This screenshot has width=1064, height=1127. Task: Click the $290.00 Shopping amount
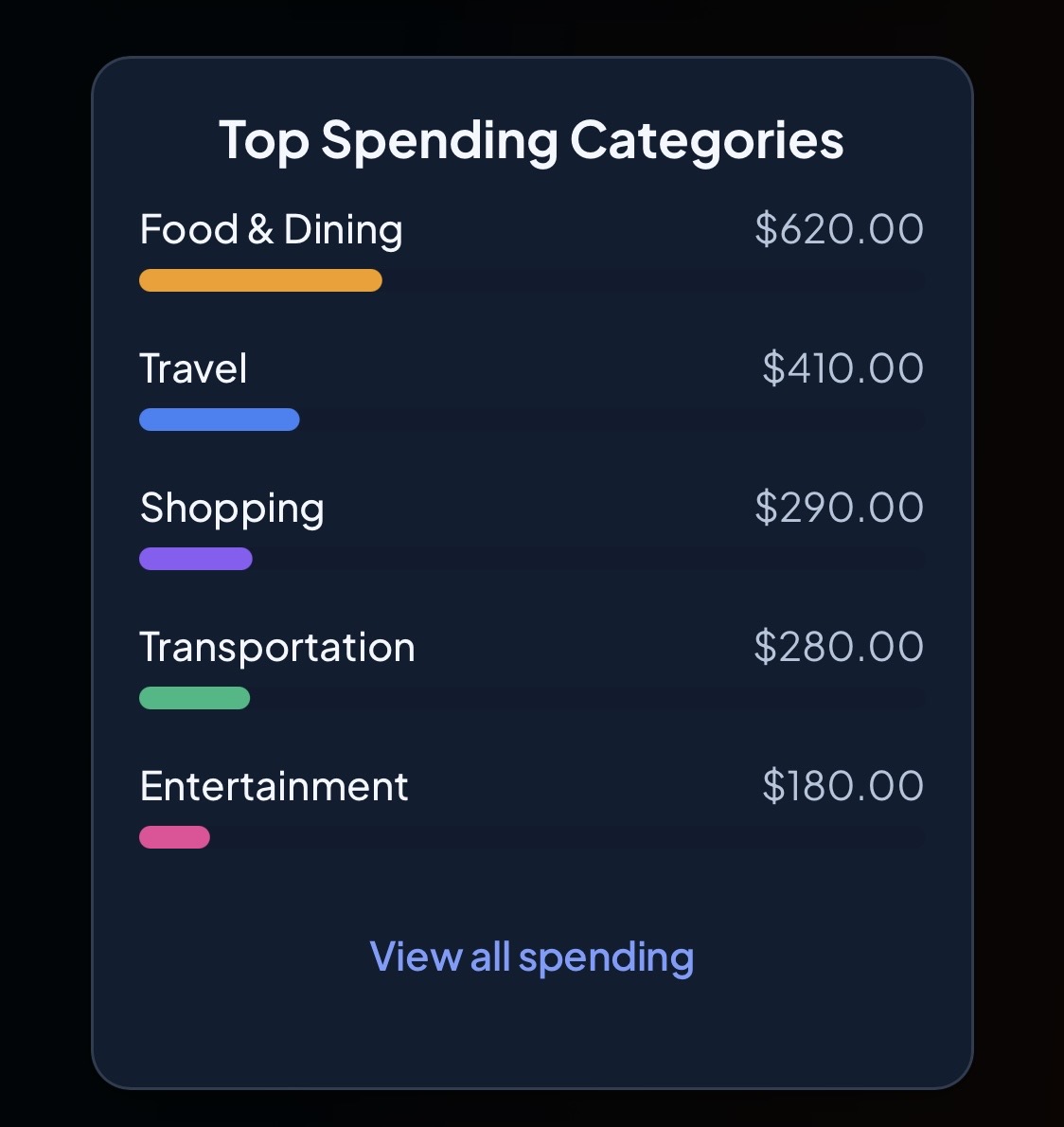point(840,508)
